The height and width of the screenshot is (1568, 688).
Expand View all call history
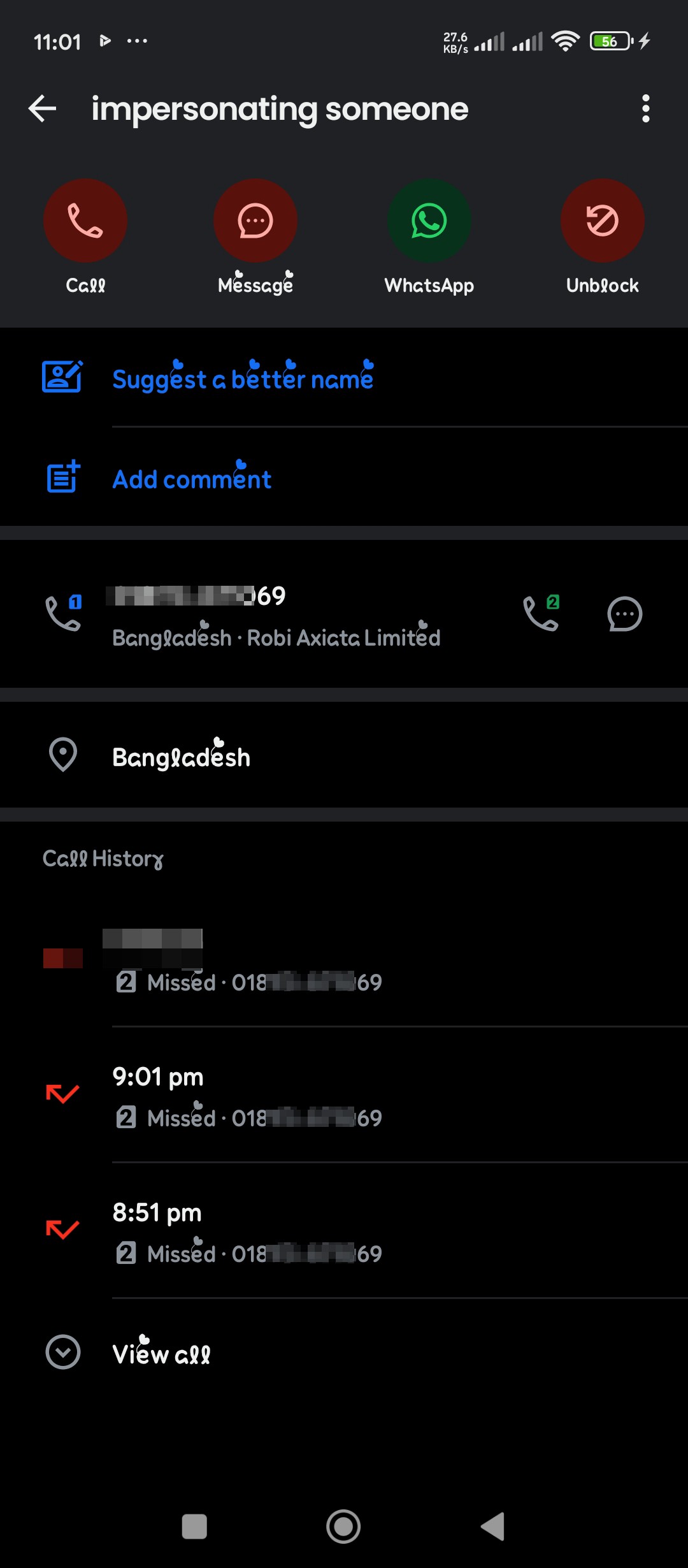pos(344,1352)
